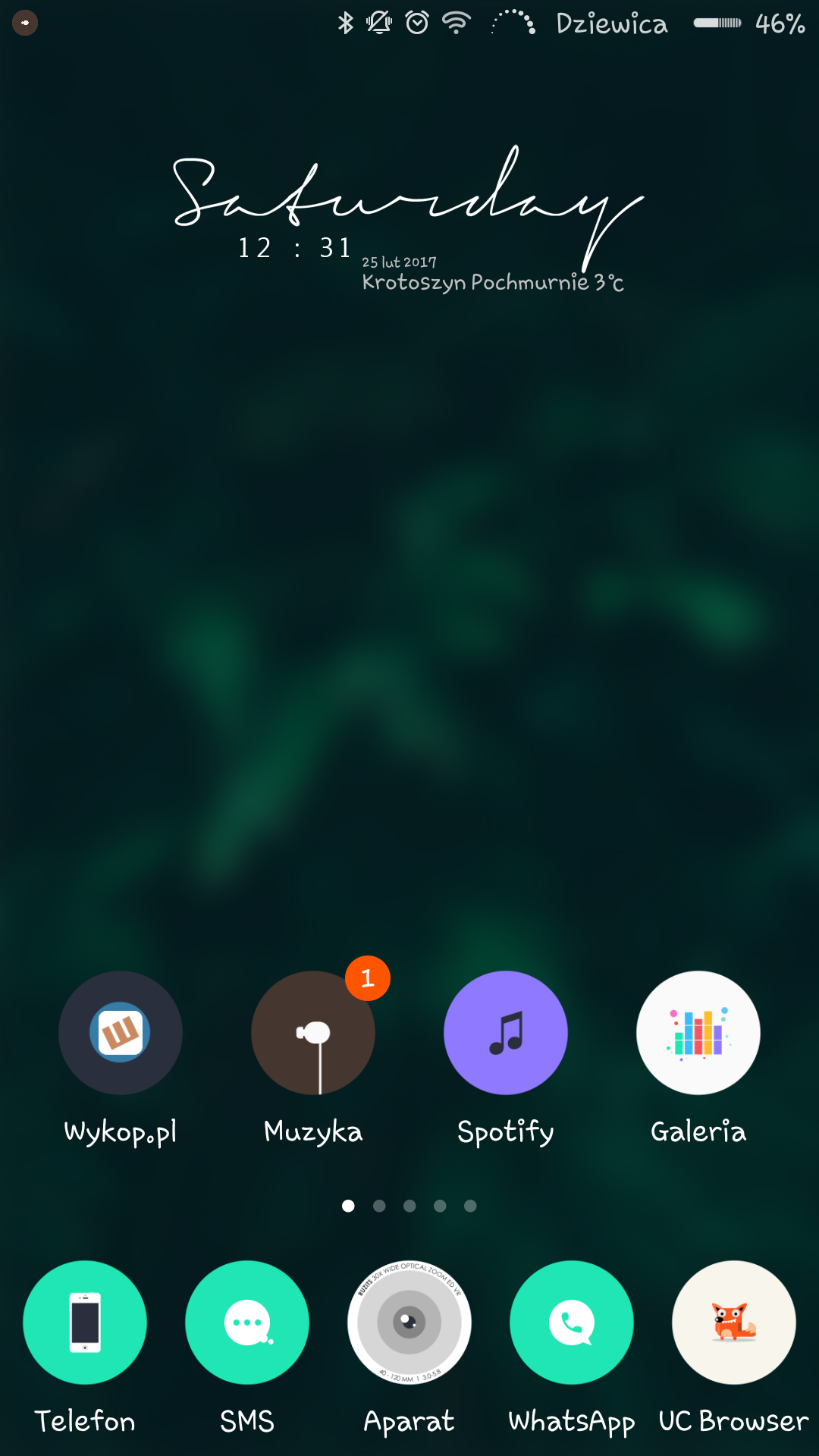Open Spotify

(506, 1033)
